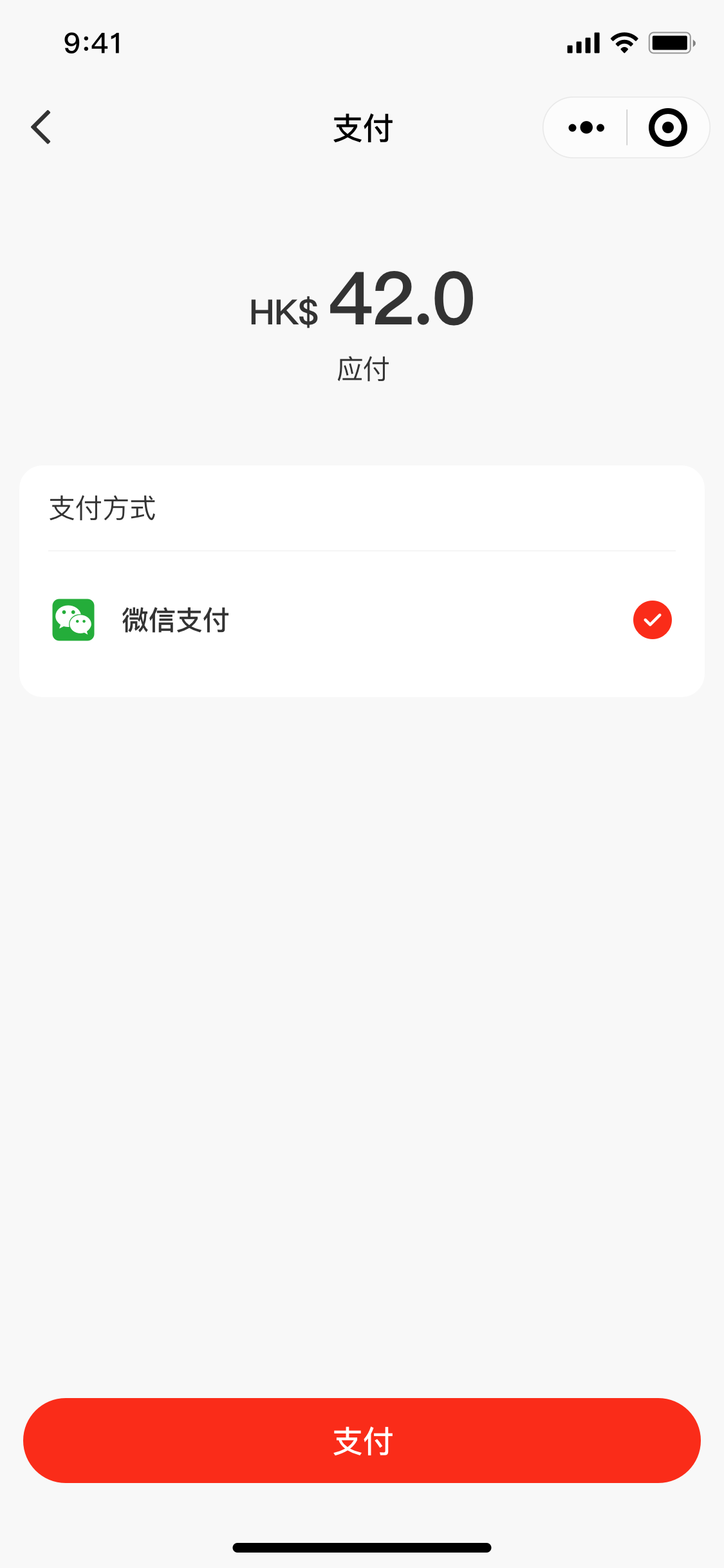The width and height of the screenshot is (724, 1568).
Task: Select 微信支付 as the payment method
Action: coord(362,620)
